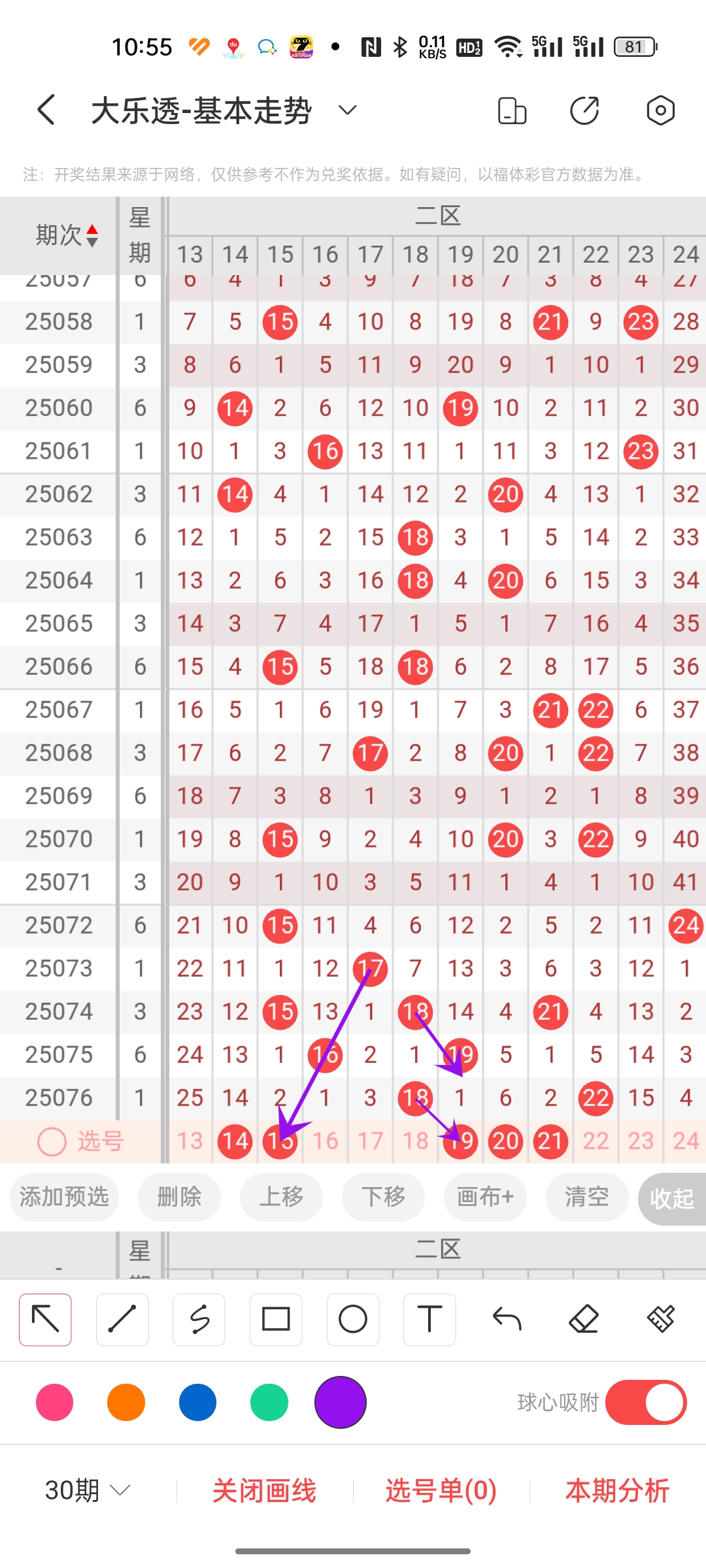This screenshot has width=706, height=1568.
Task: Sort by the 期次 column header
Action: (x=65, y=235)
